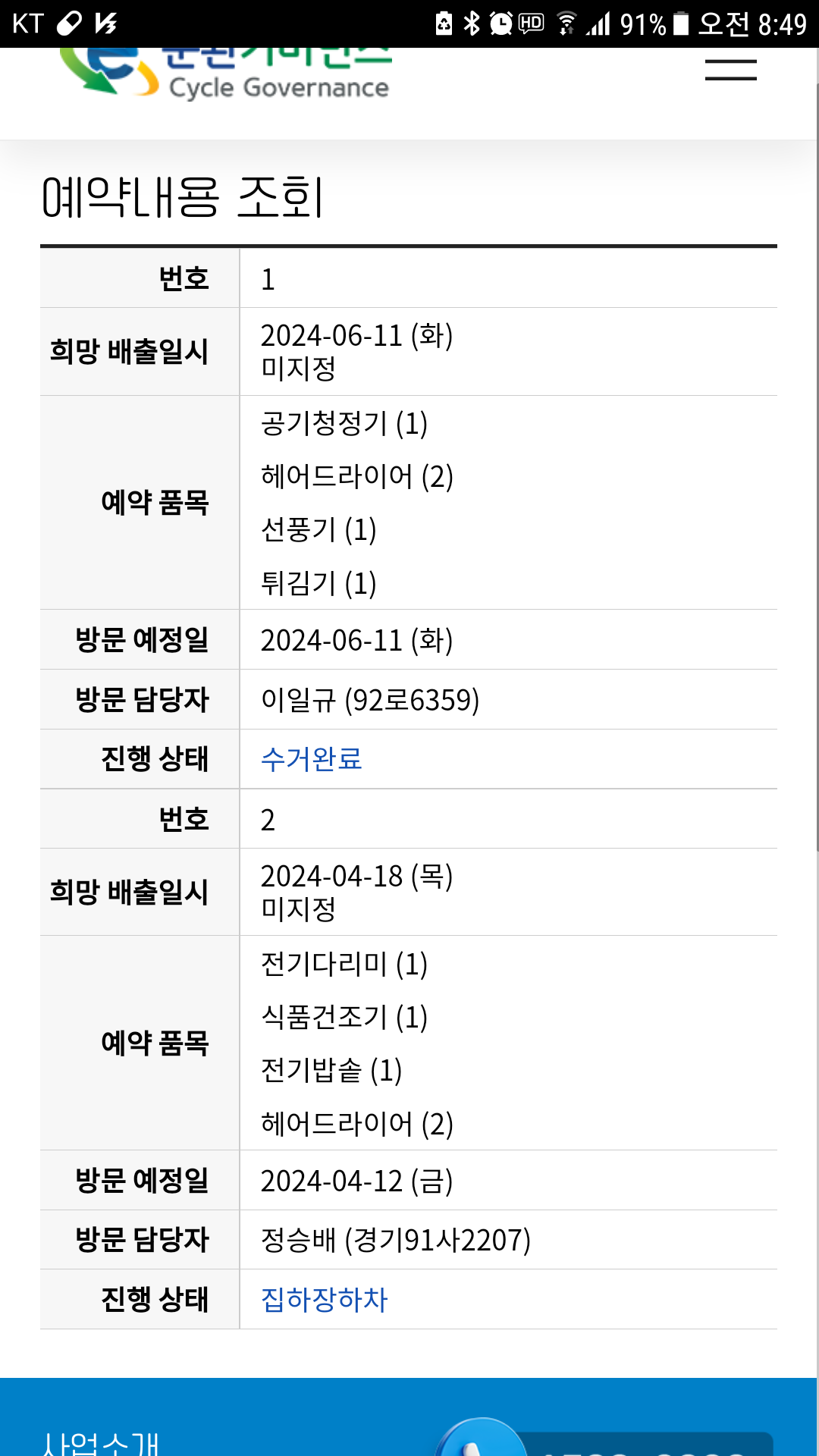This screenshot has width=819, height=1456.
Task: Open the 수거완료 status link
Action: pos(311,759)
